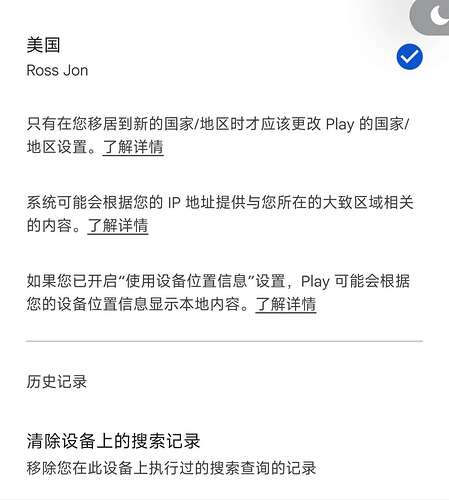Screen dimensions: 449x500
Task: Open 了解详情 link about 设备位置信息
Action: pos(286,304)
